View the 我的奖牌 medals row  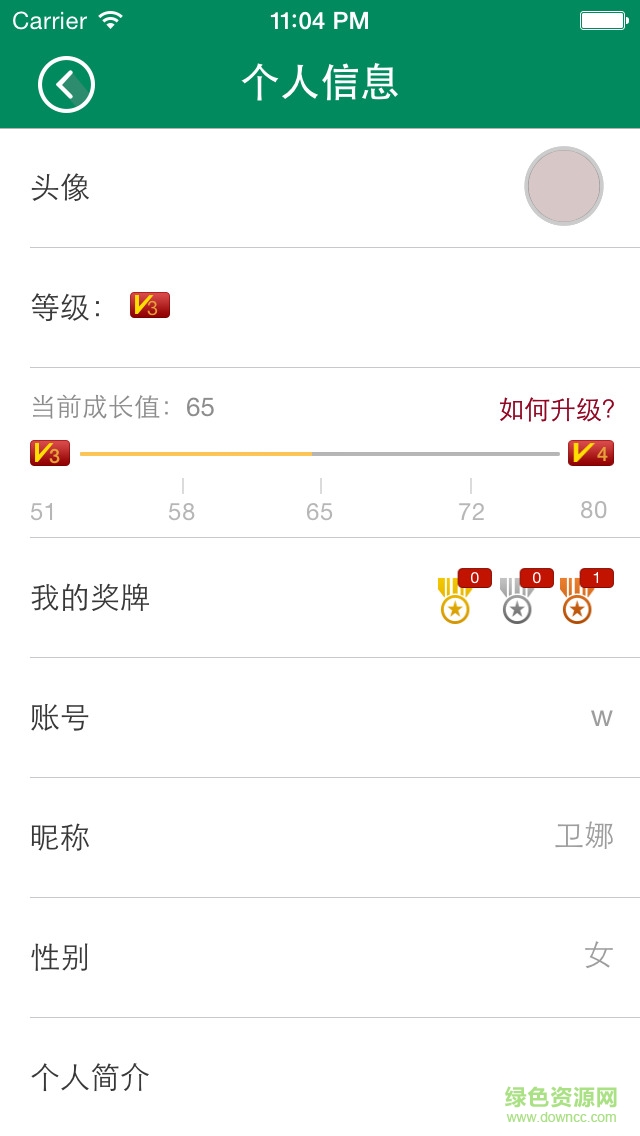[x=320, y=598]
